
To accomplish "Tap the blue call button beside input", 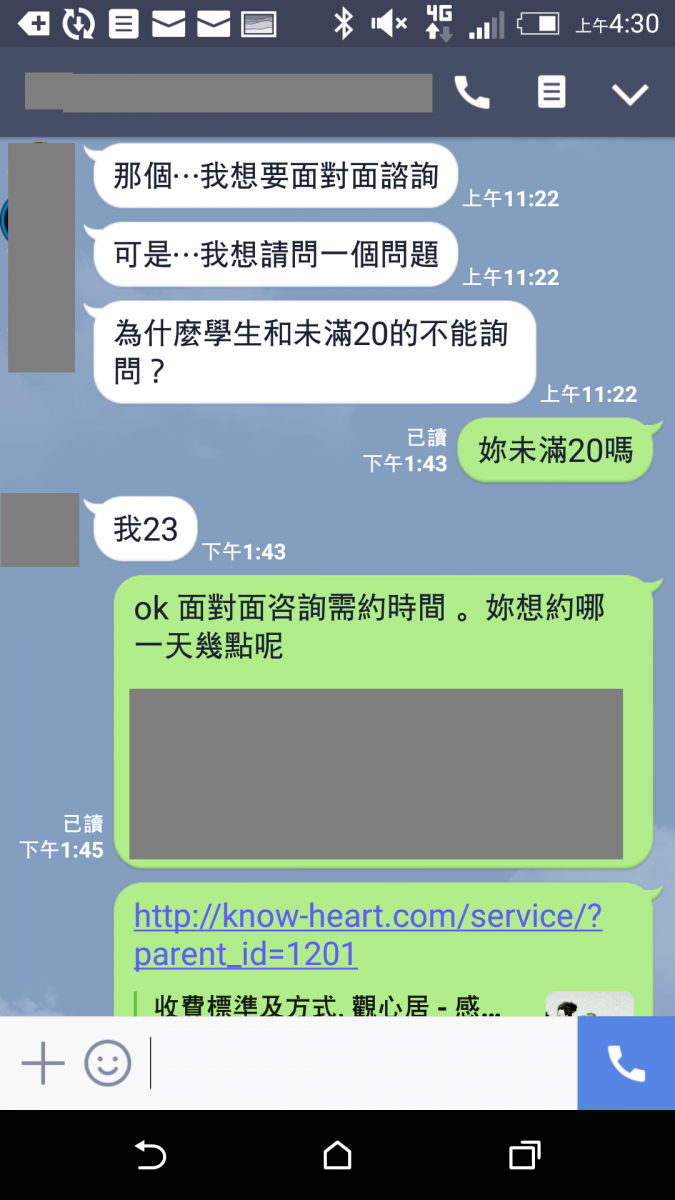I will pyautogui.click(x=626, y=1063).
